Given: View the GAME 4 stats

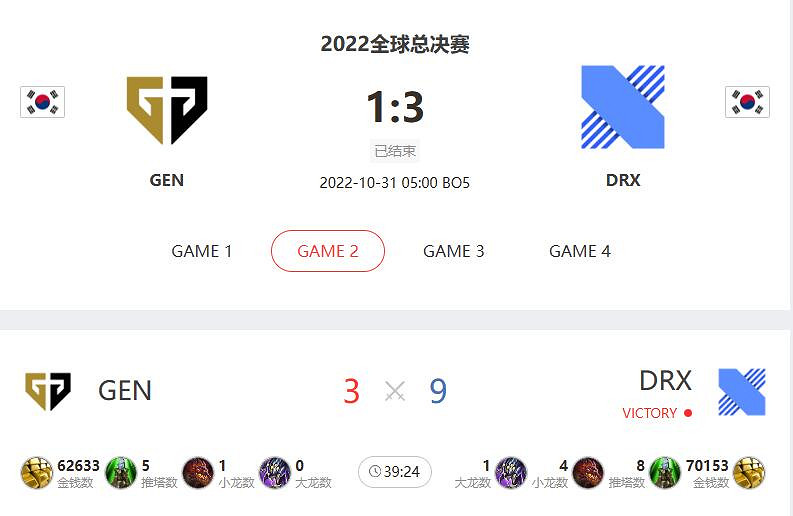Looking at the screenshot, I should coord(580,251).
